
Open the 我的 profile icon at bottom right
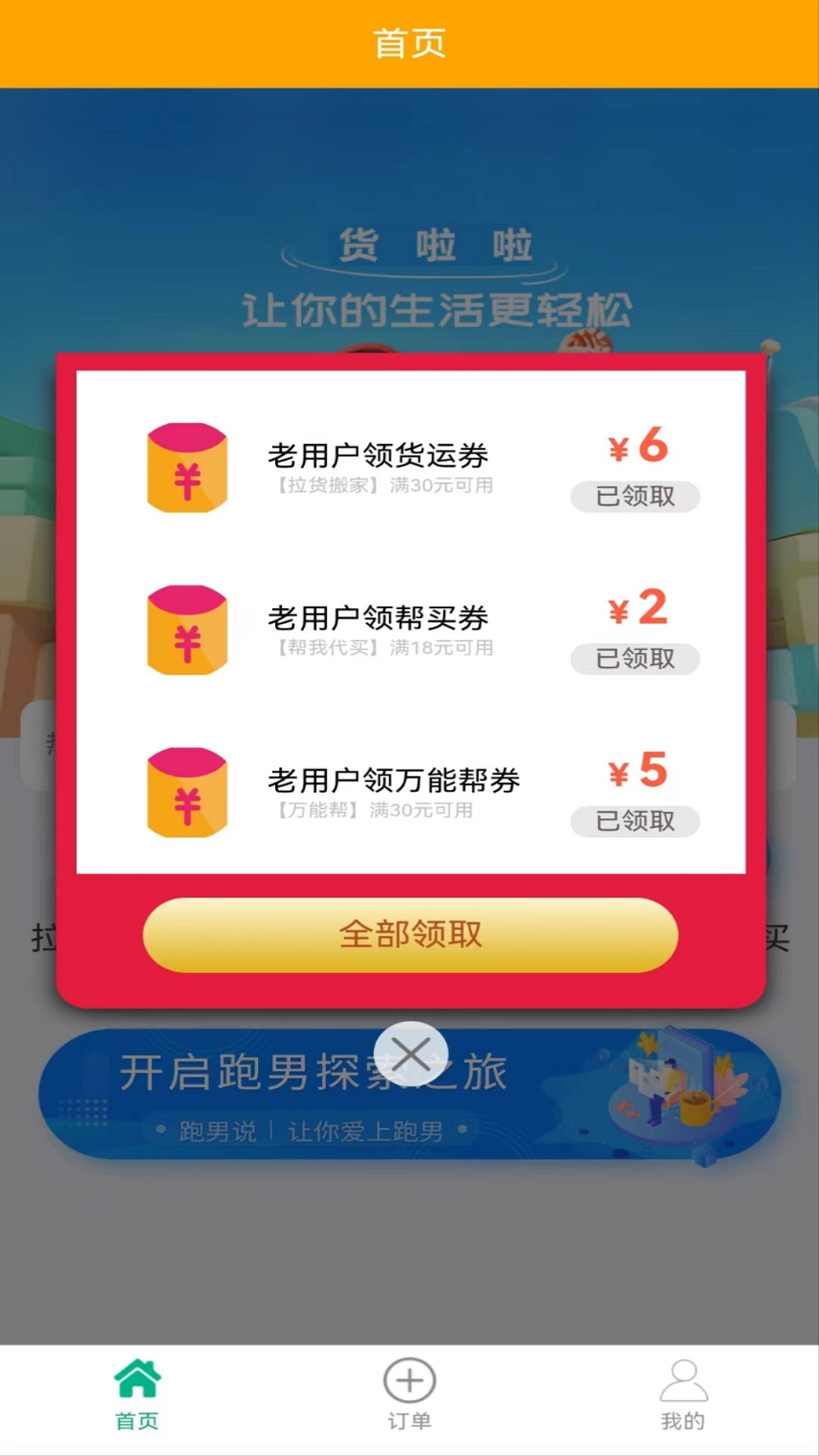(x=682, y=1382)
